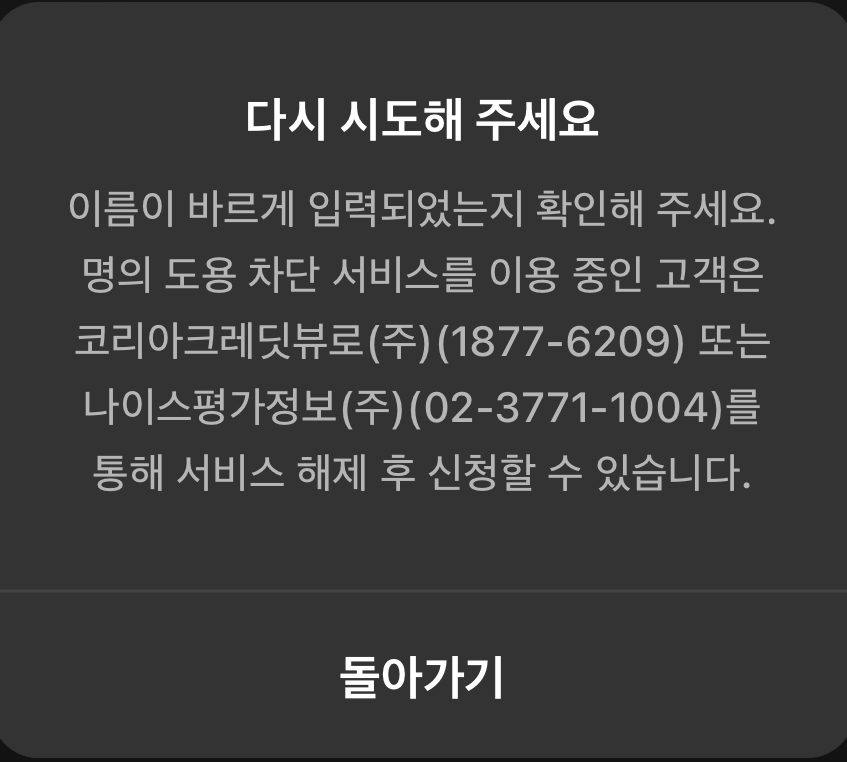The width and height of the screenshot is (847, 762).
Task: Tap the 돌아가기 button to go back
Action: pyautogui.click(x=422, y=677)
